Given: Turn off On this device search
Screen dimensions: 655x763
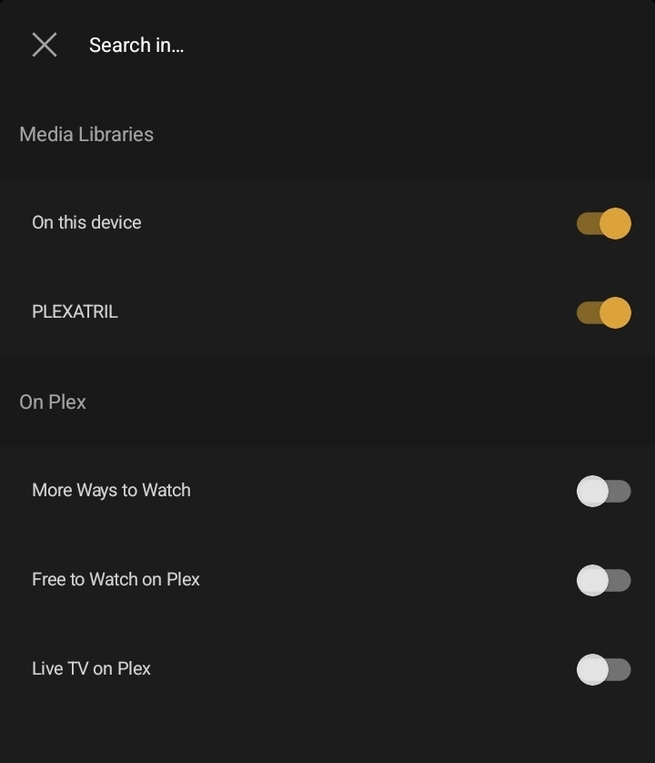Looking at the screenshot, I should pyautogui.click(x=603, y=223).
